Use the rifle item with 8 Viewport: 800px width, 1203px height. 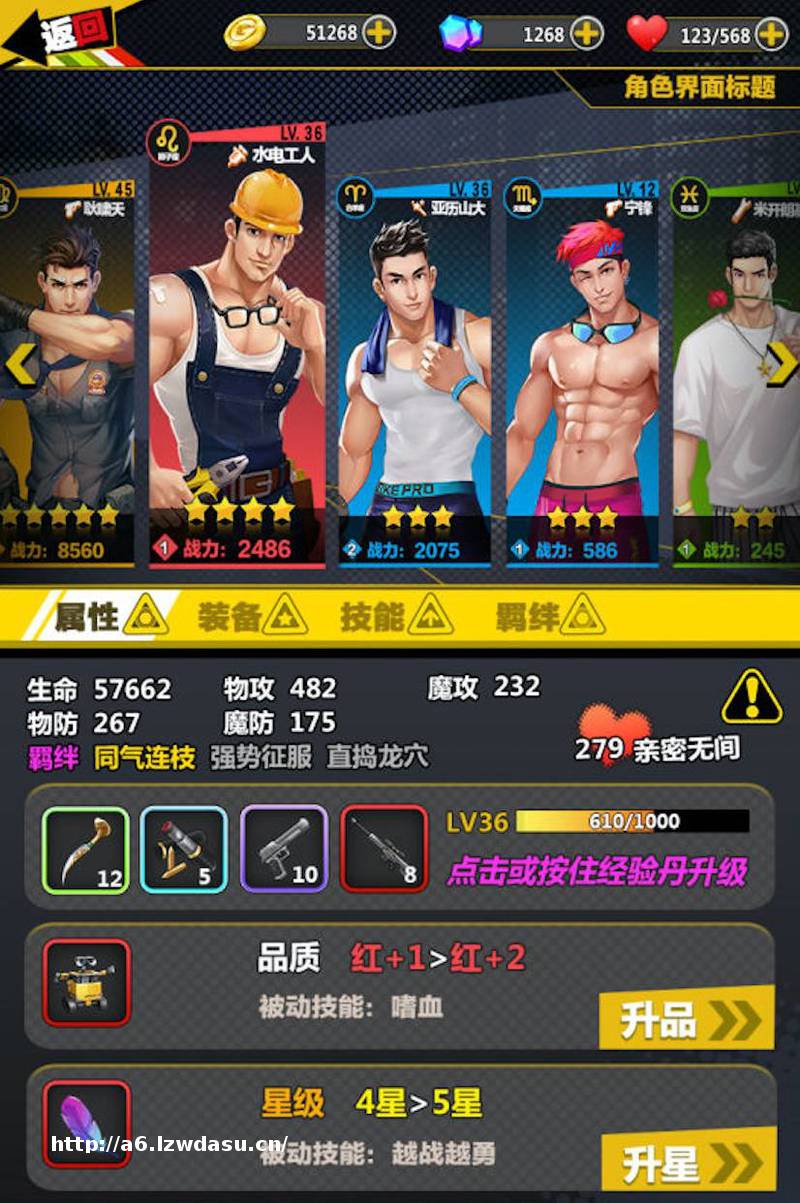point(384,850)
